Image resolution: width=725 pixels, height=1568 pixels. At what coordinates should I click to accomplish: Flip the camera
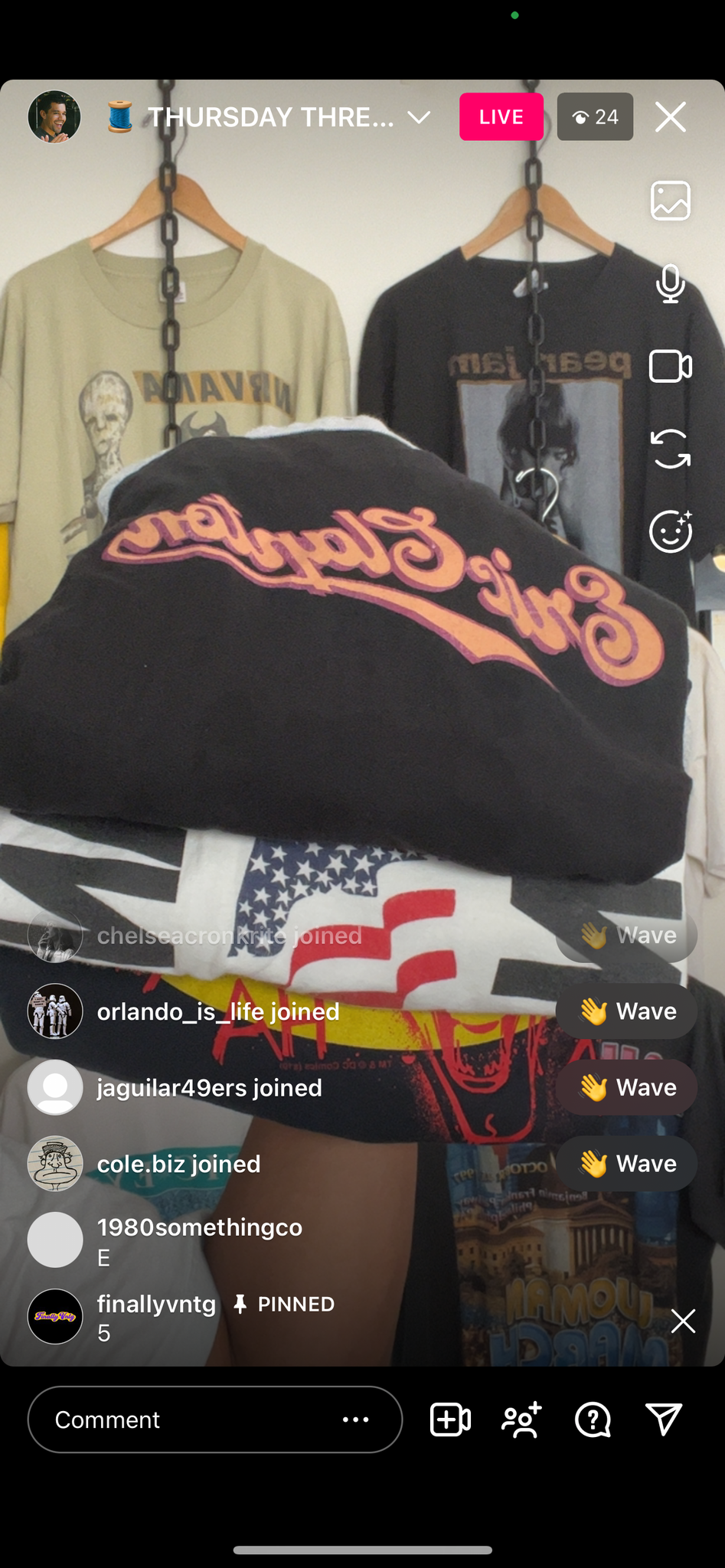pos(671,449)
